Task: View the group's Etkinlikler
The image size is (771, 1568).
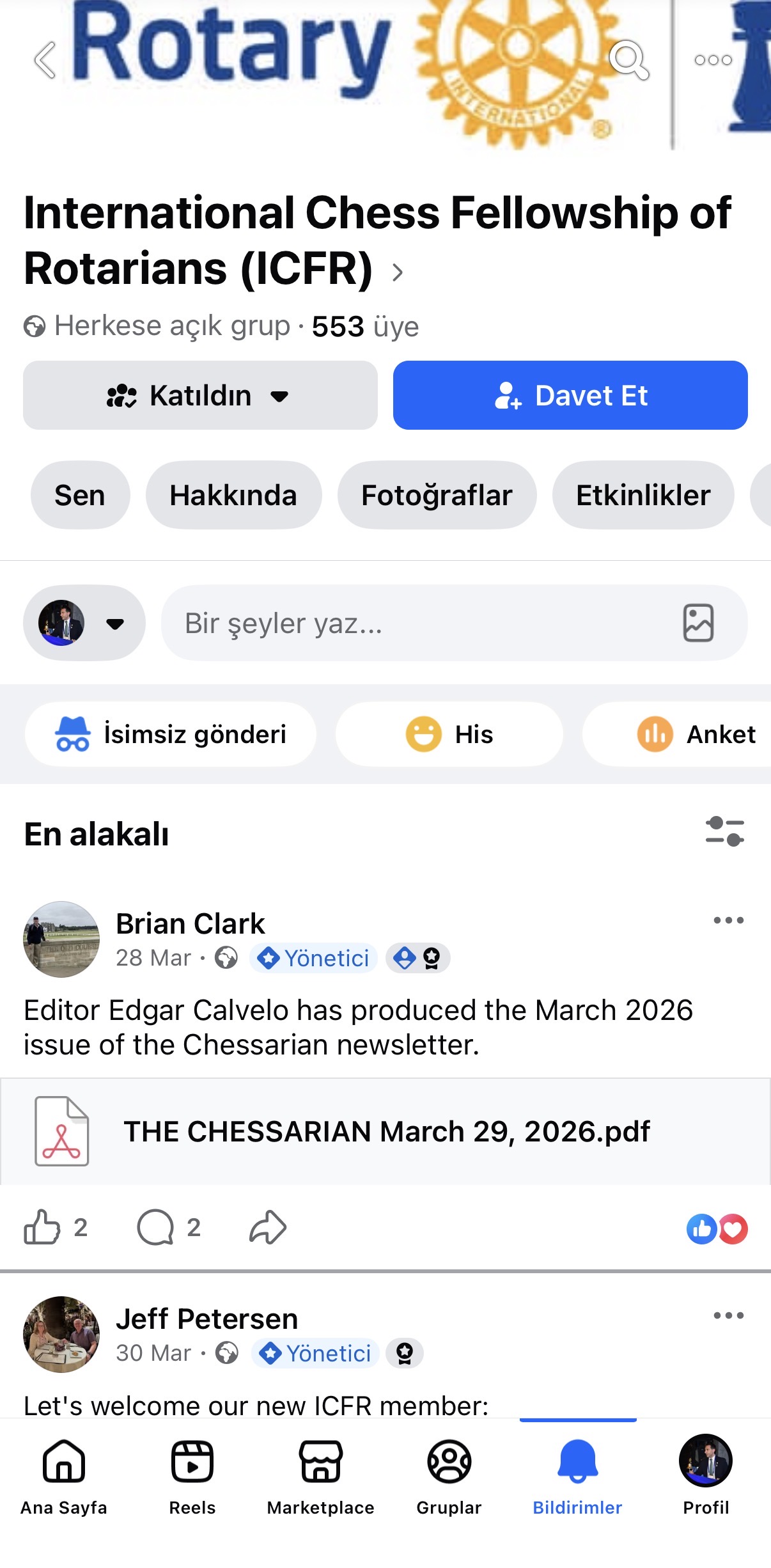Action: click(x=642, y=496)
